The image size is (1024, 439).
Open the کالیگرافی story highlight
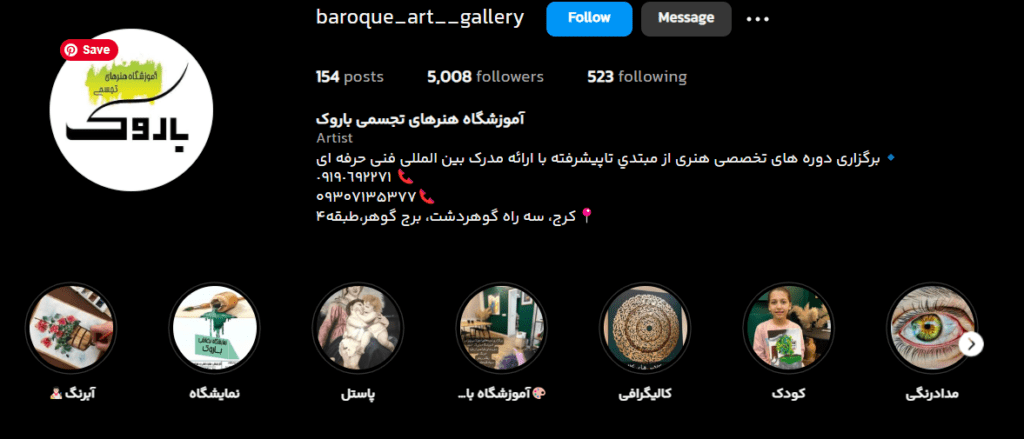pos(645,329)
